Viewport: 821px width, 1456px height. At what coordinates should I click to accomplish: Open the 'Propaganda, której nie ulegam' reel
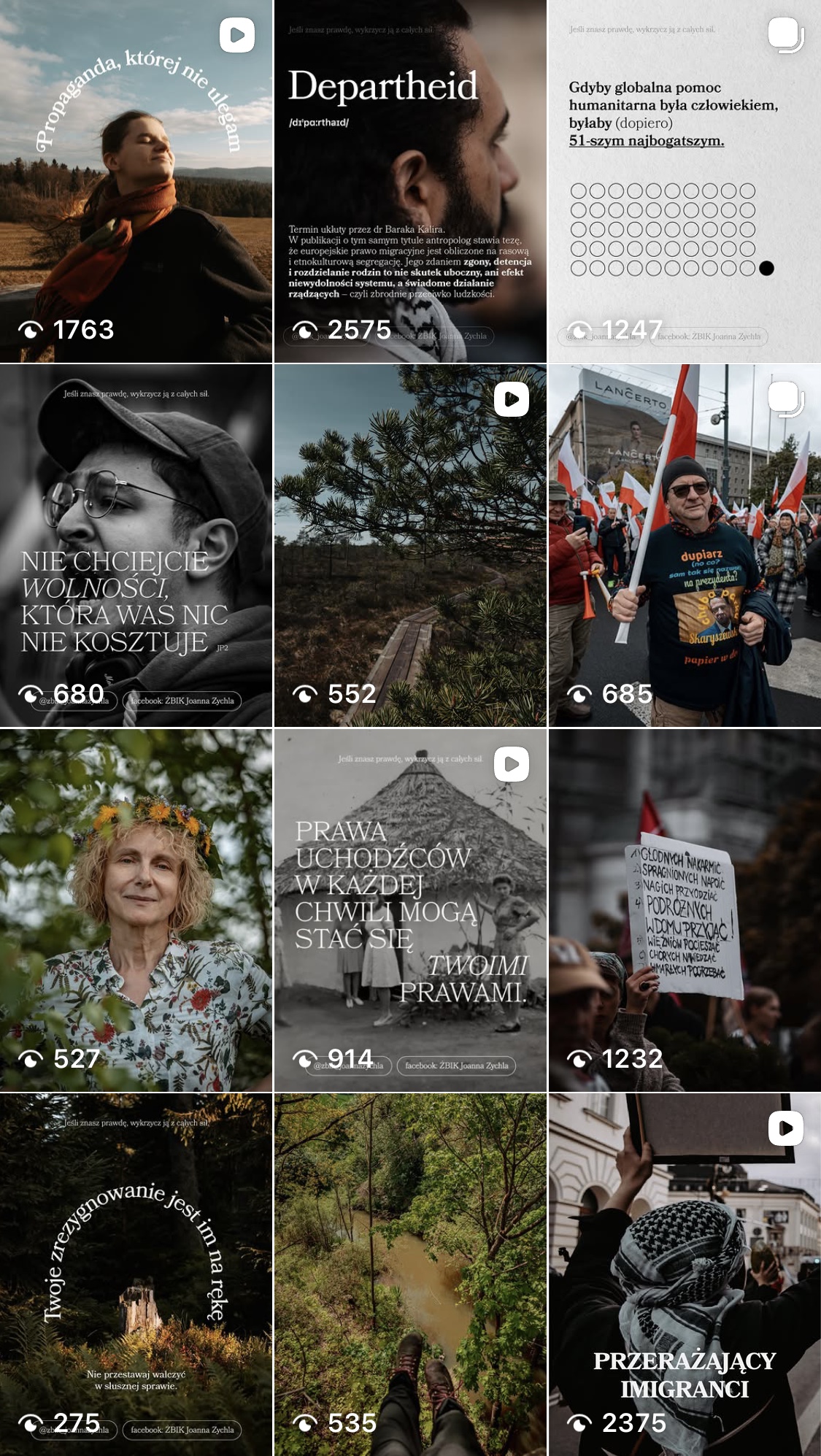pos(136,181)
